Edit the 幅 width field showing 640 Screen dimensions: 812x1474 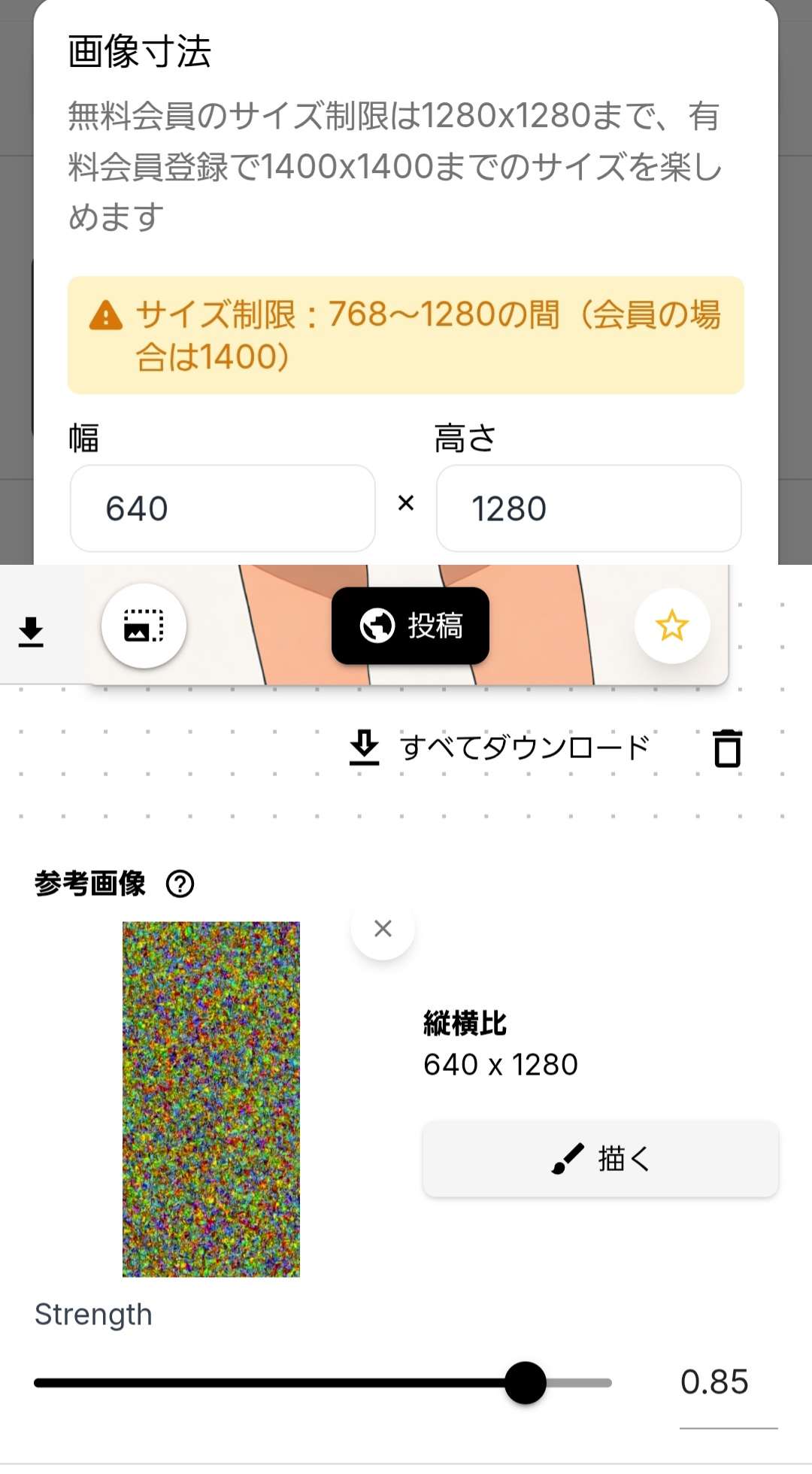click(x=223, y=508)
